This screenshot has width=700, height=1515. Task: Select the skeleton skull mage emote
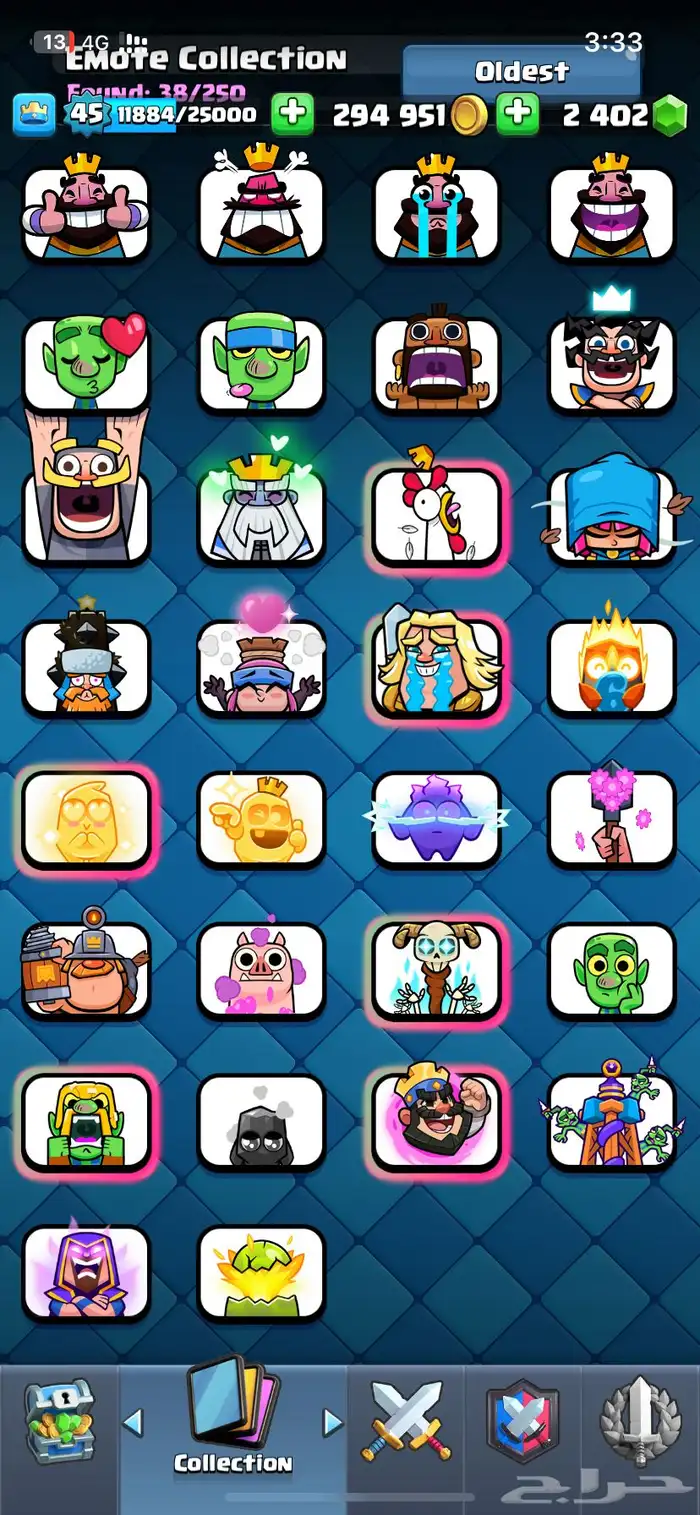(436, 968)
